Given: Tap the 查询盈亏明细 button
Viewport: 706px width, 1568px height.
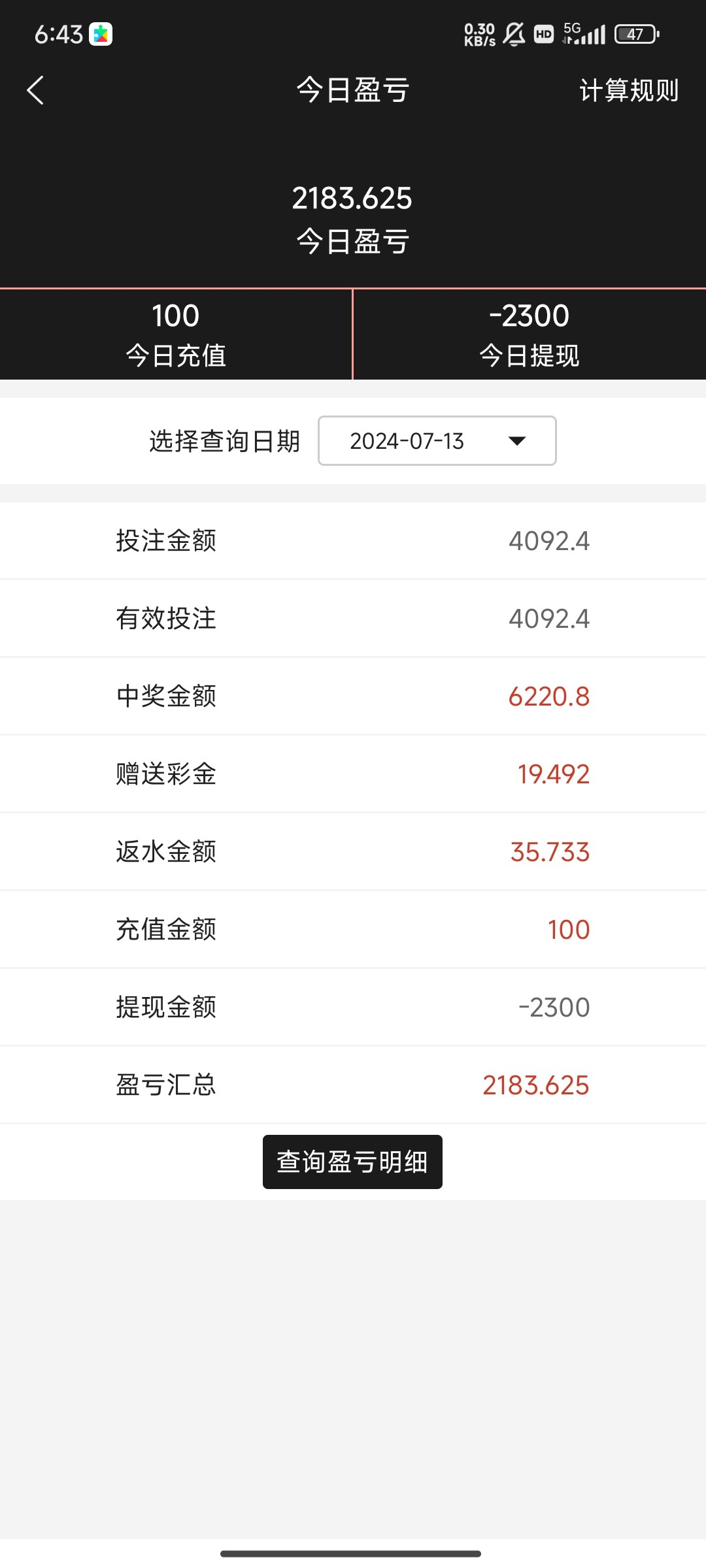Looking at the screenshot, I should [352, 1162].
